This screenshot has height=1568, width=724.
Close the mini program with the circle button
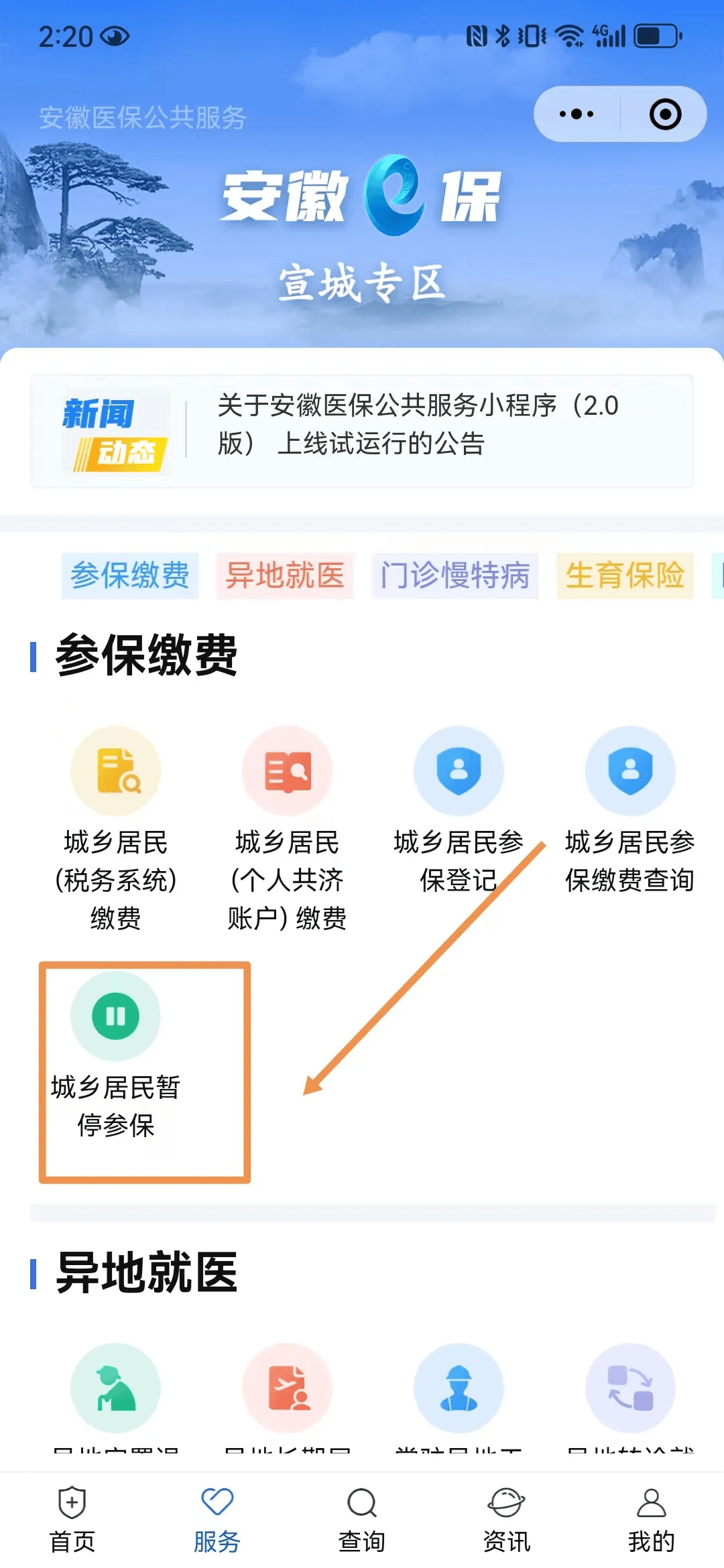coord(665,114)
